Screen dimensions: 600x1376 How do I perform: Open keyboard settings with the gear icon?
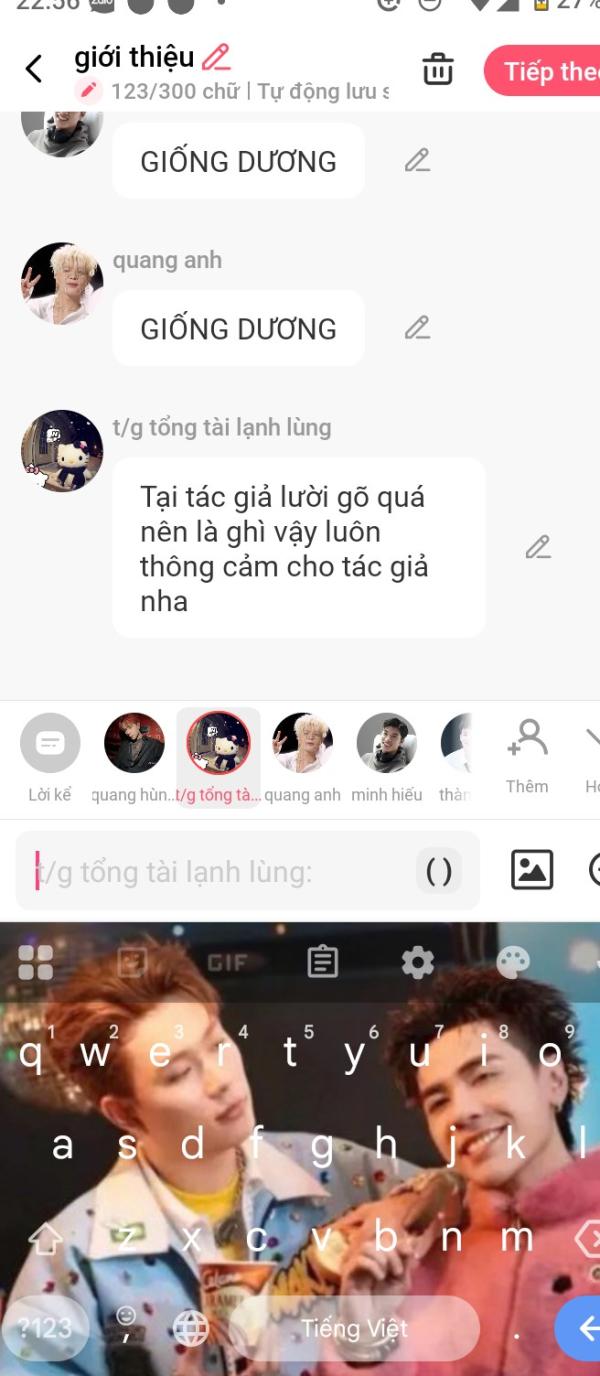point(417,962)
